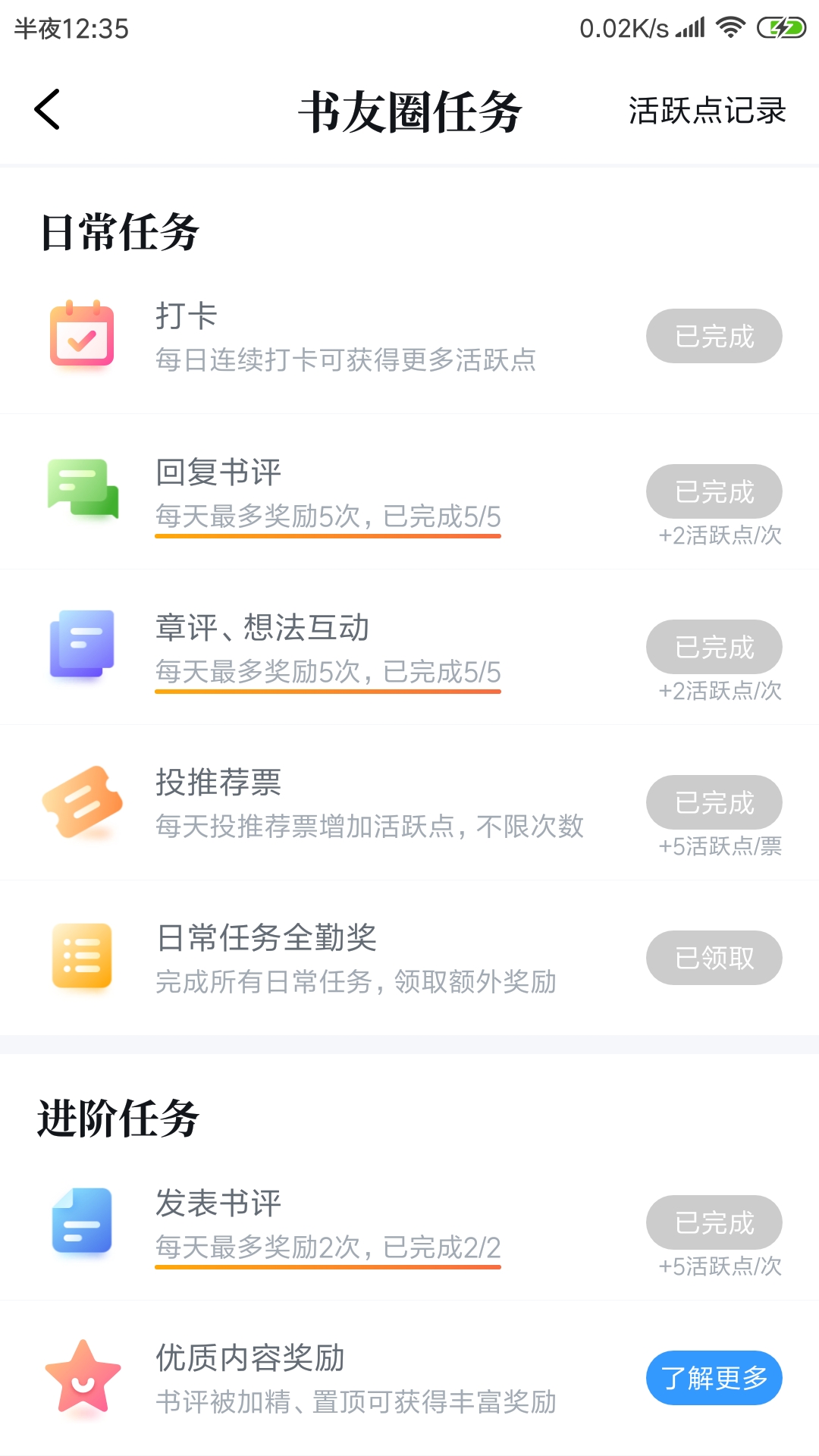This screenshot has width=819, height=1456.
Task: Go back using the top-left arrow
Action: [x=47, y=110]
